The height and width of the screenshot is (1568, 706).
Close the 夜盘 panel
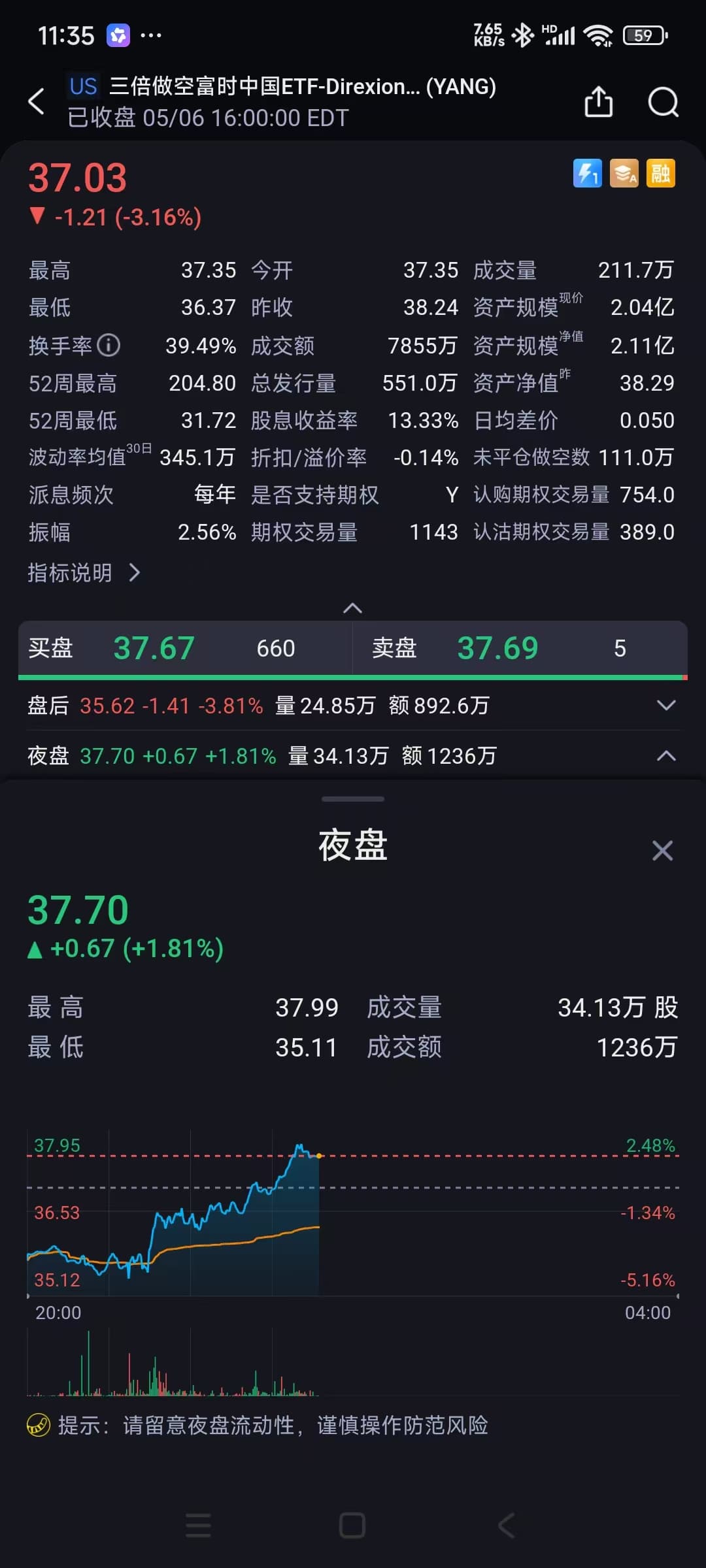(x=662, y=851)
